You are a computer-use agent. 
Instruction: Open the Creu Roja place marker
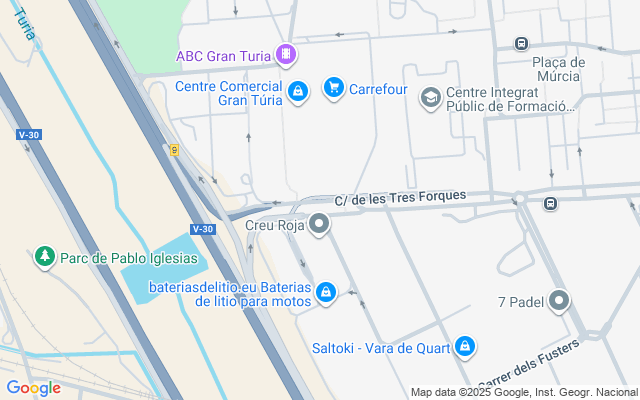pyautogui.click(x=319, y=224)
